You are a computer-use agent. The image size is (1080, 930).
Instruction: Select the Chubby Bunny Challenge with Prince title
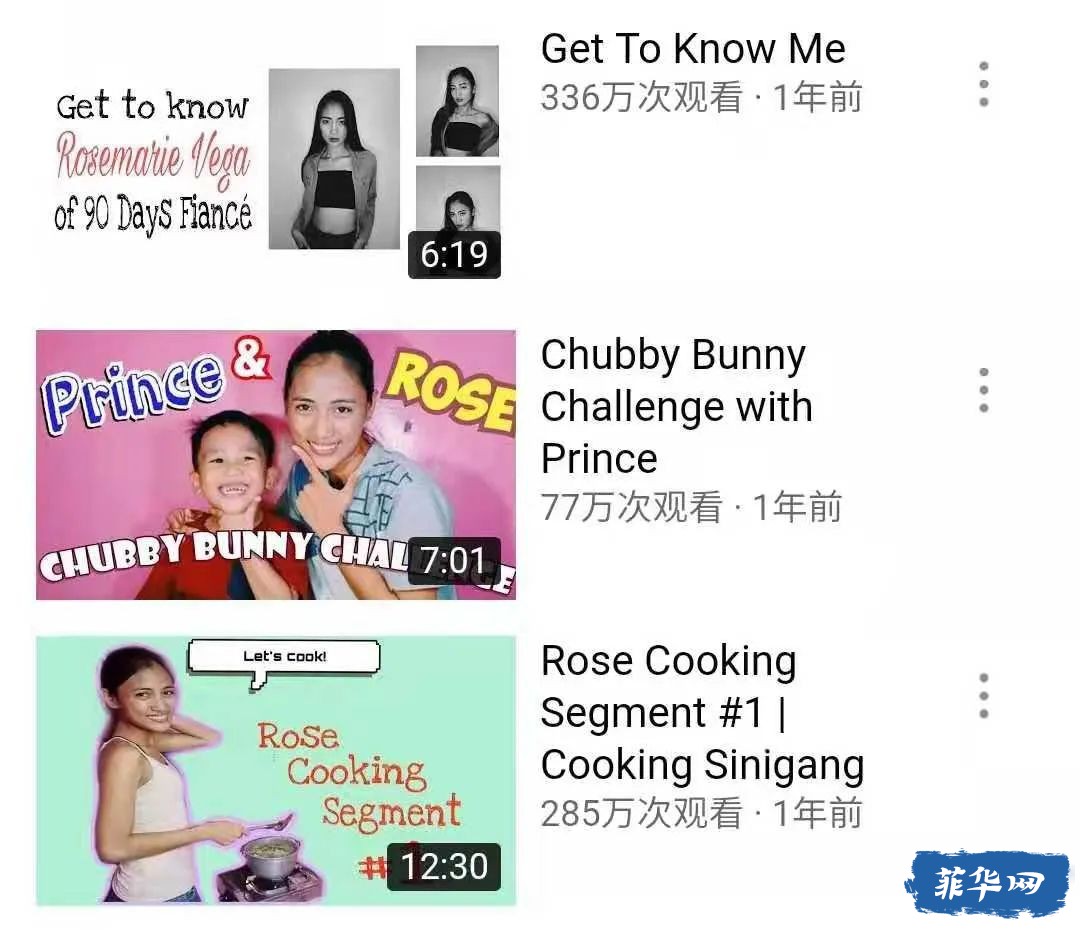(676, 407)
